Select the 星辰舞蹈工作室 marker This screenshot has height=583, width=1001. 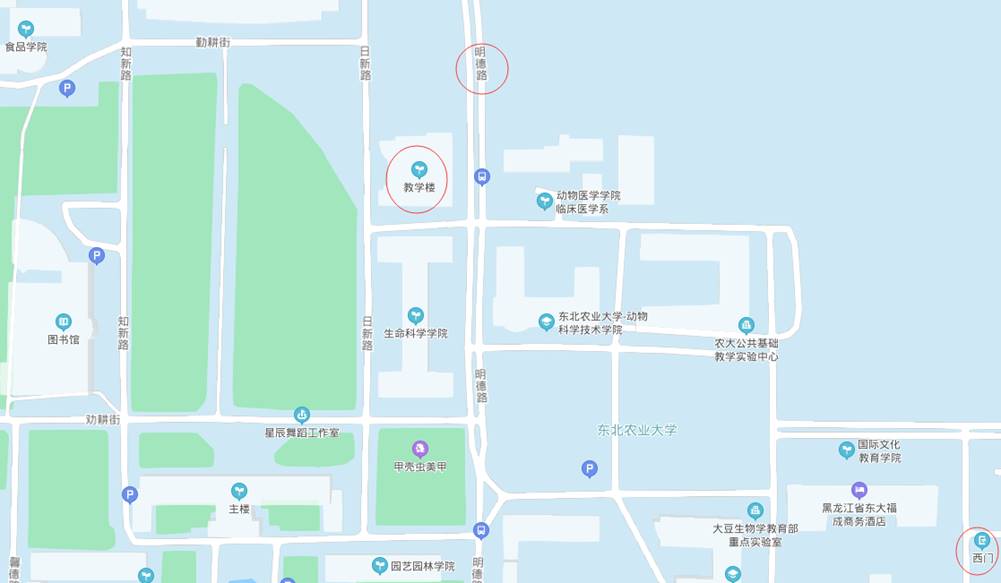301,415
